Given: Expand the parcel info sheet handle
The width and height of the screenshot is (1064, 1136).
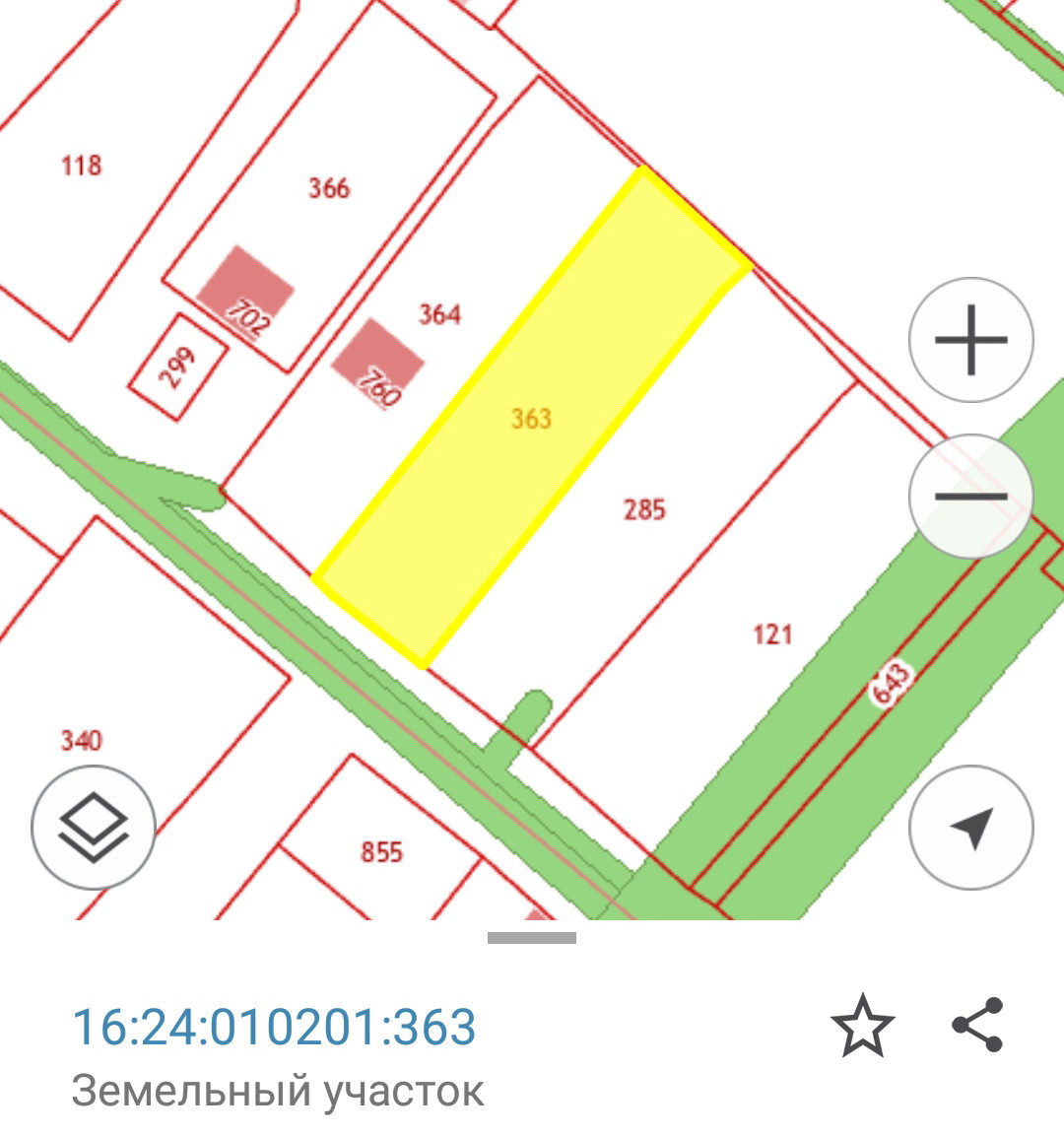Looking at the screenshot, I should pyautogui.click(x=532, y=938).
